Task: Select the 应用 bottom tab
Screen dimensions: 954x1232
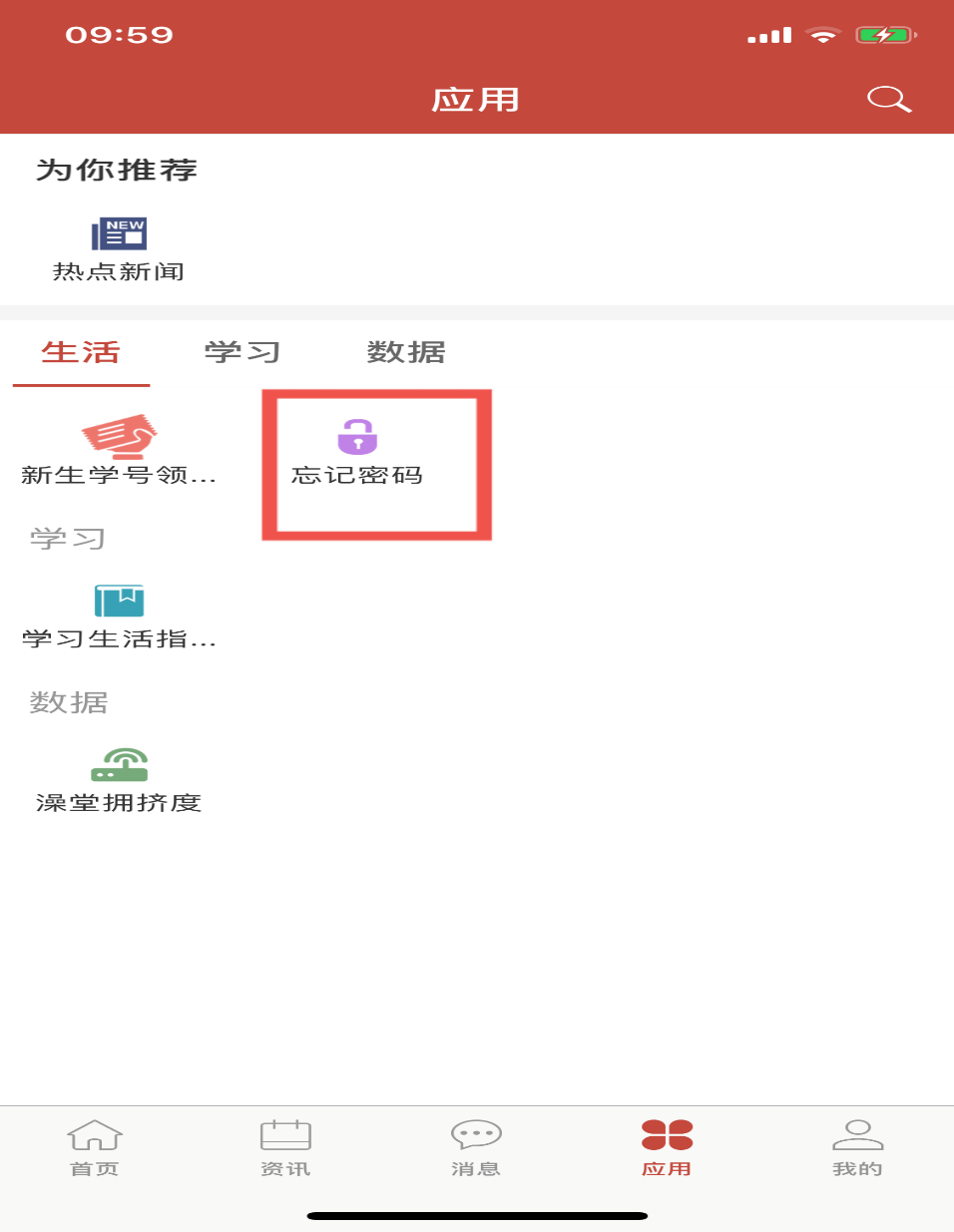Action: (x=667, y=1148)
